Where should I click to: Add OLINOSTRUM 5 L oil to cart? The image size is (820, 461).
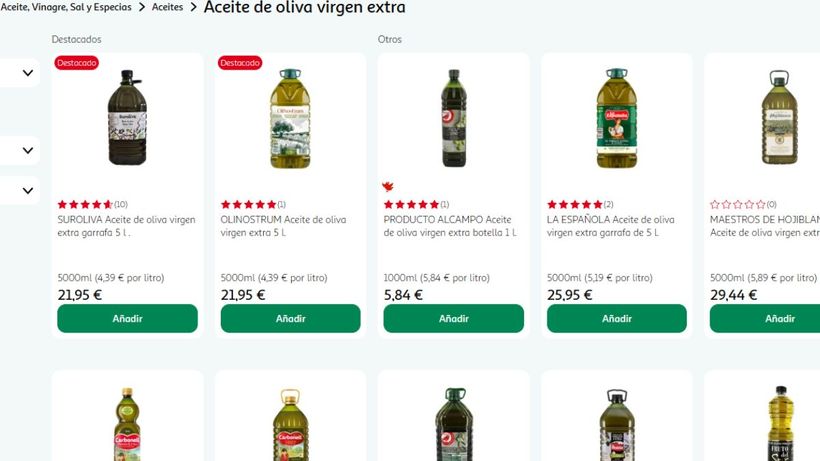290,318
